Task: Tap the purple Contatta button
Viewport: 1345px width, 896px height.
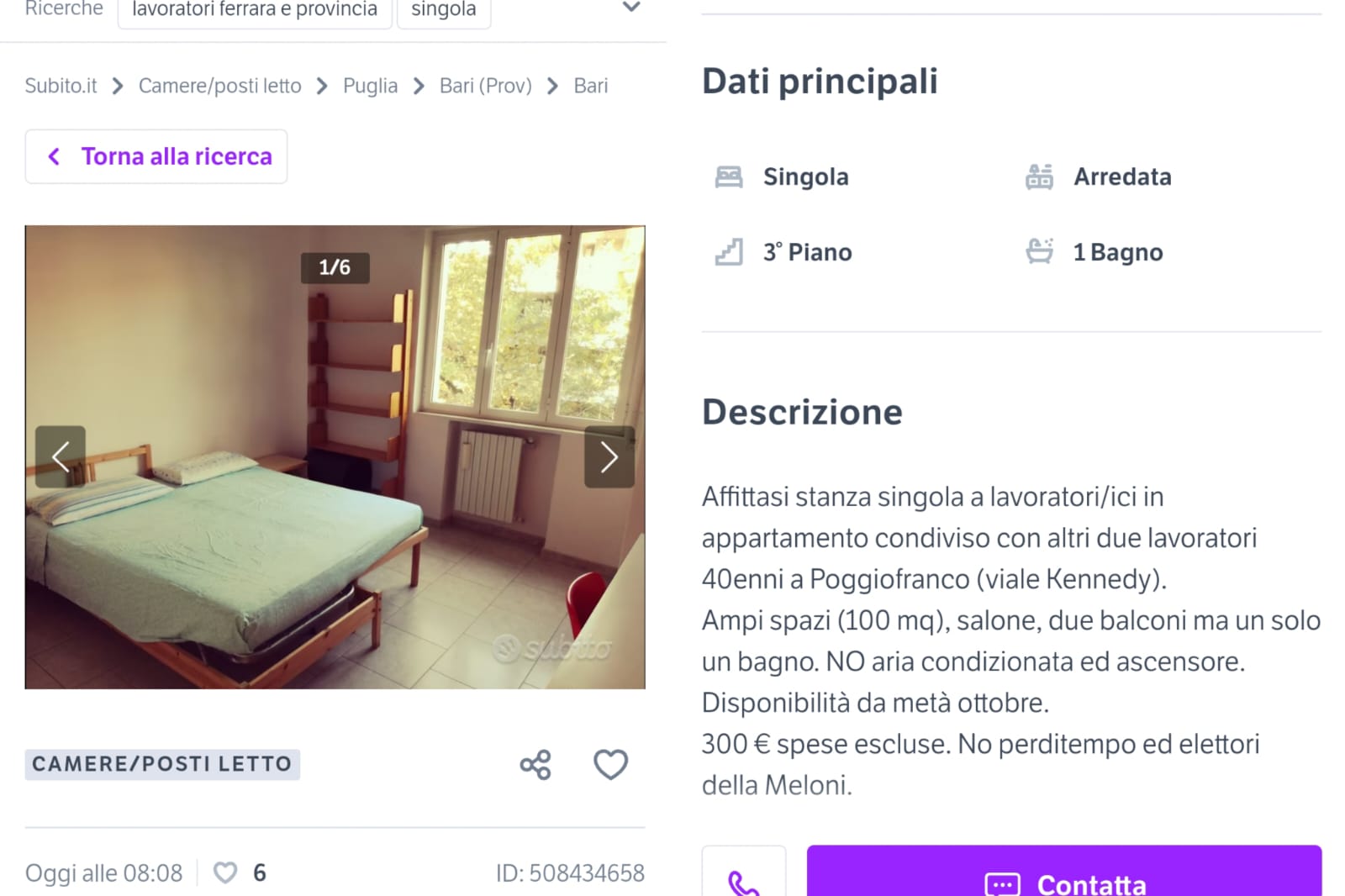Action: click(1063, 878)
